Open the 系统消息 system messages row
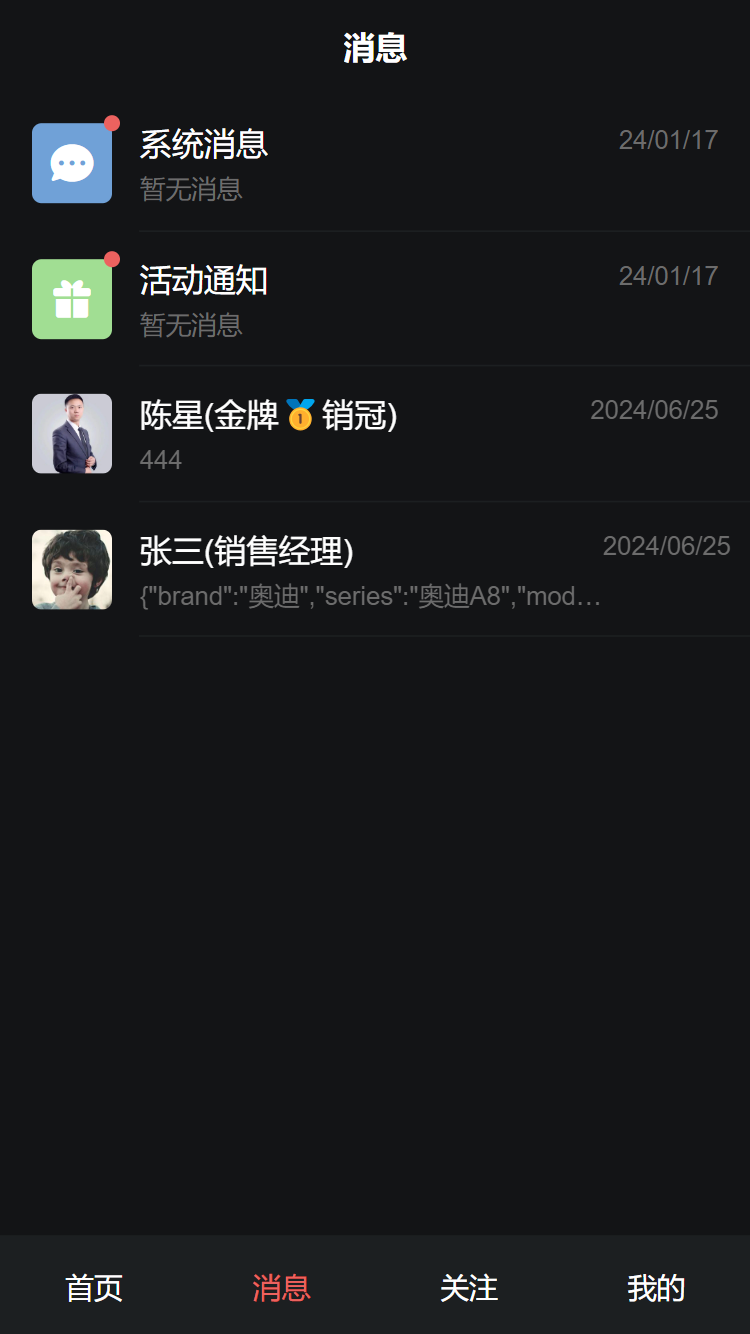Image resolution: width=750 pixels, height=1334 pixels. click(375, 163)
